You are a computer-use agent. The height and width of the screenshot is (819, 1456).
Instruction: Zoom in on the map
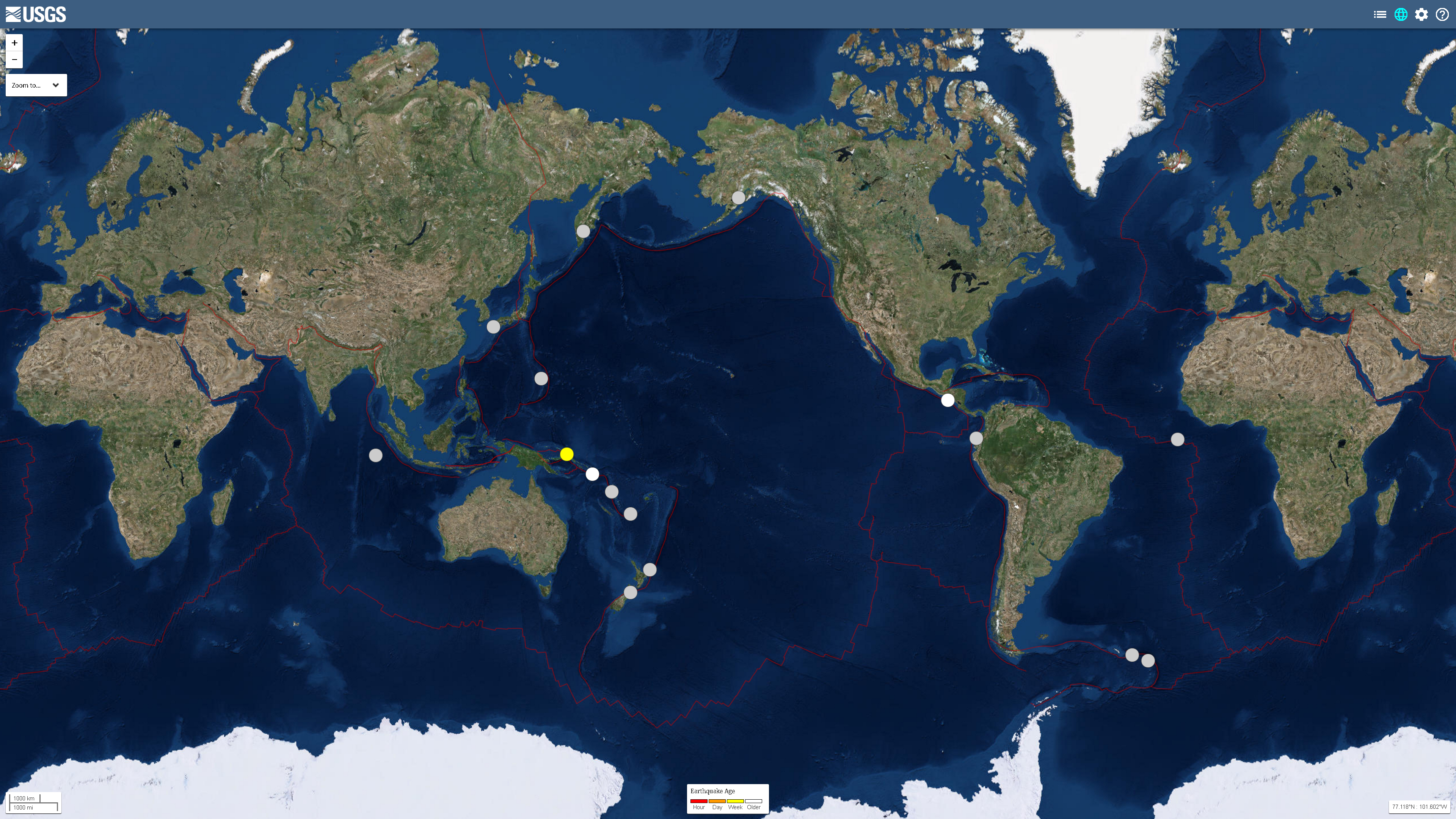point(14,43)
